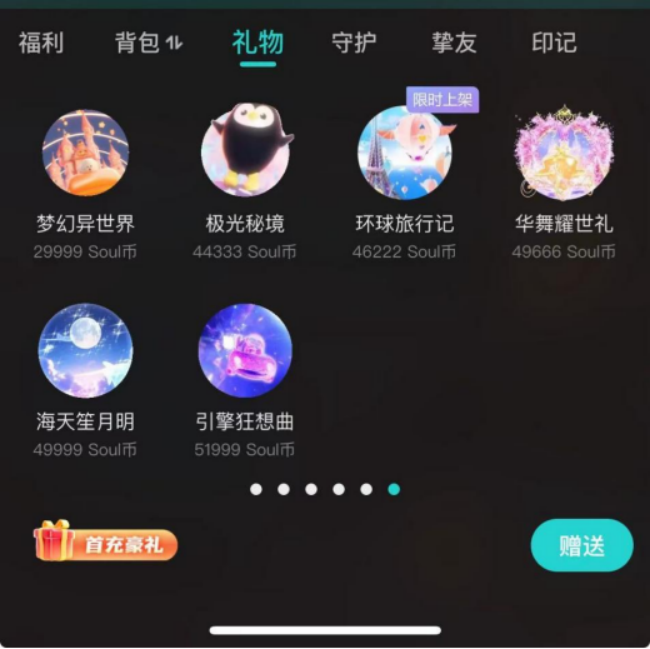Image resolution: width=650 pixels, height=649 pixels.
Task: Go to the 印记 tab
Action: click(554, 43)
